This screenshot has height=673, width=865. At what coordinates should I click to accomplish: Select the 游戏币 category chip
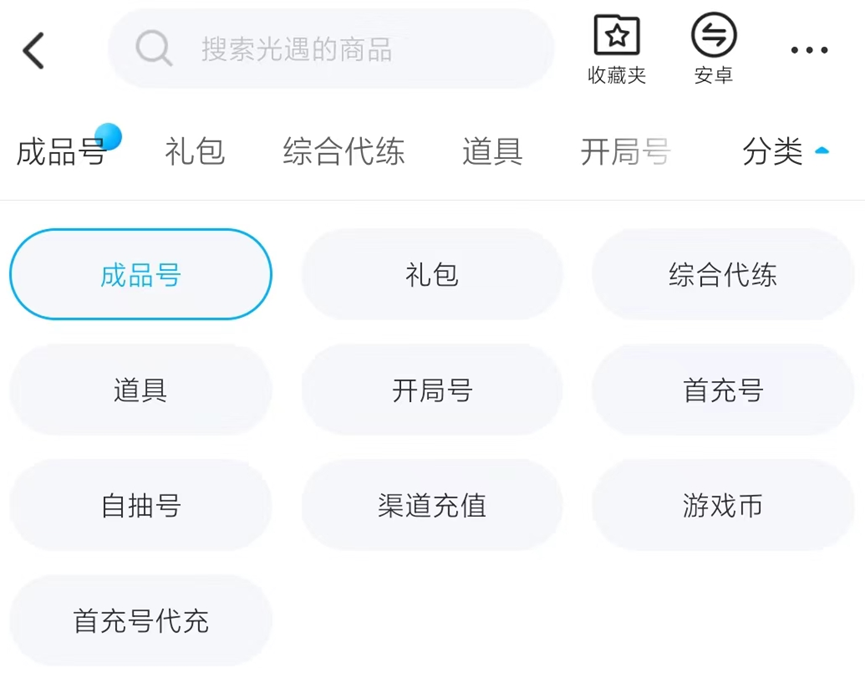click(x=723, y=505)
